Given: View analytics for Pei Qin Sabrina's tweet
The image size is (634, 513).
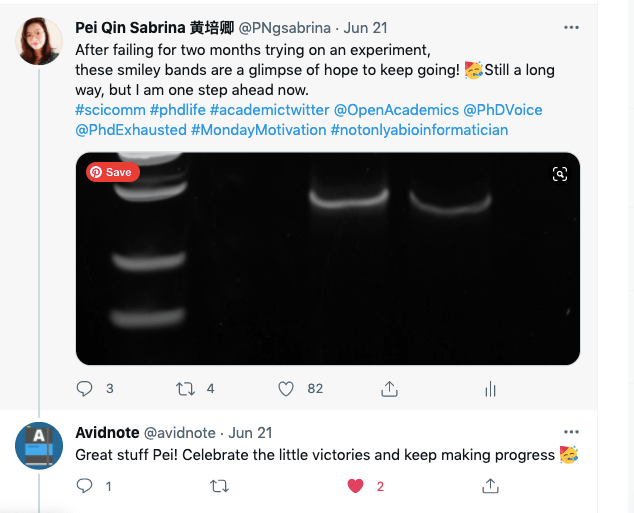Looking at the screenshot, I should [x=491, y=388].
